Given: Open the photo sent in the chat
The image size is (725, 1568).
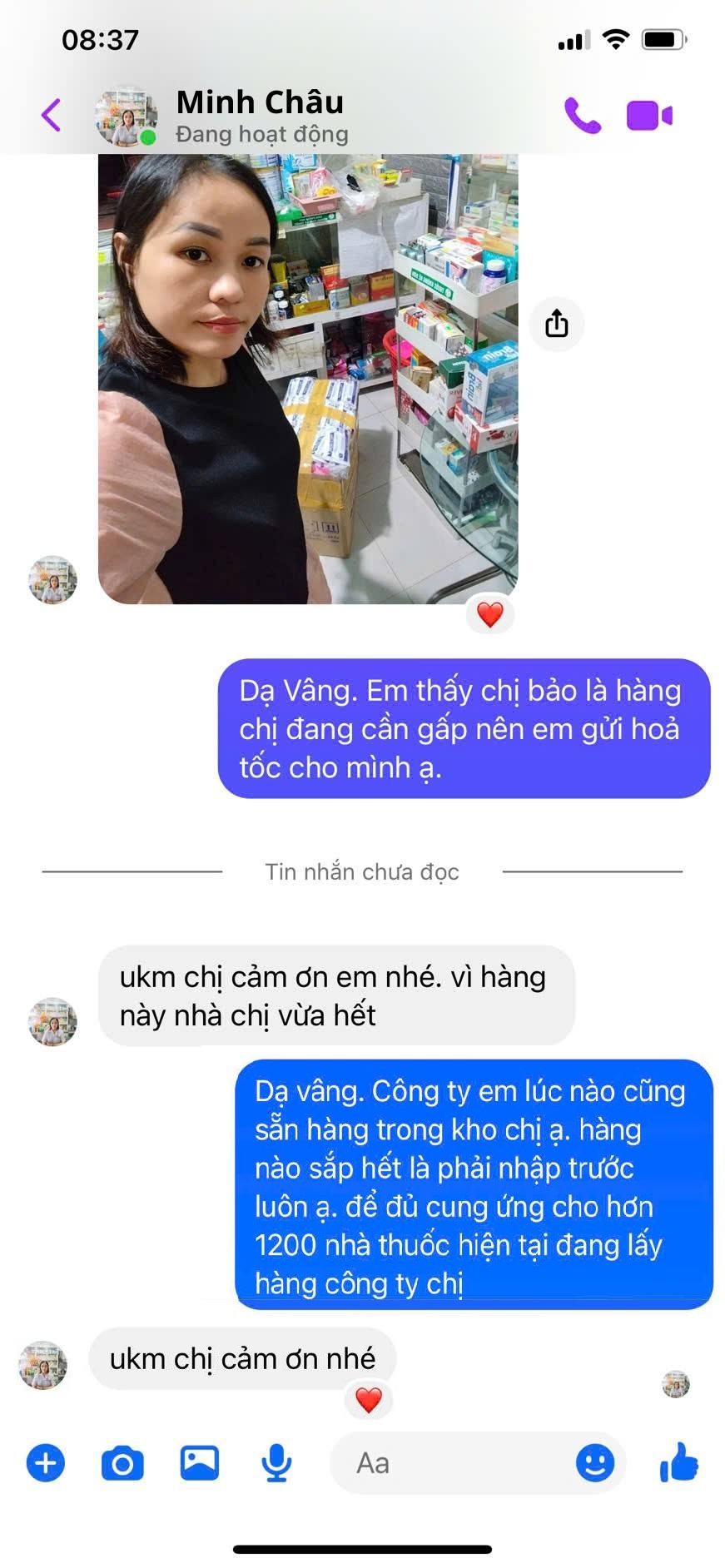Looking at the screenshot, I should click(x=307, y=379).
